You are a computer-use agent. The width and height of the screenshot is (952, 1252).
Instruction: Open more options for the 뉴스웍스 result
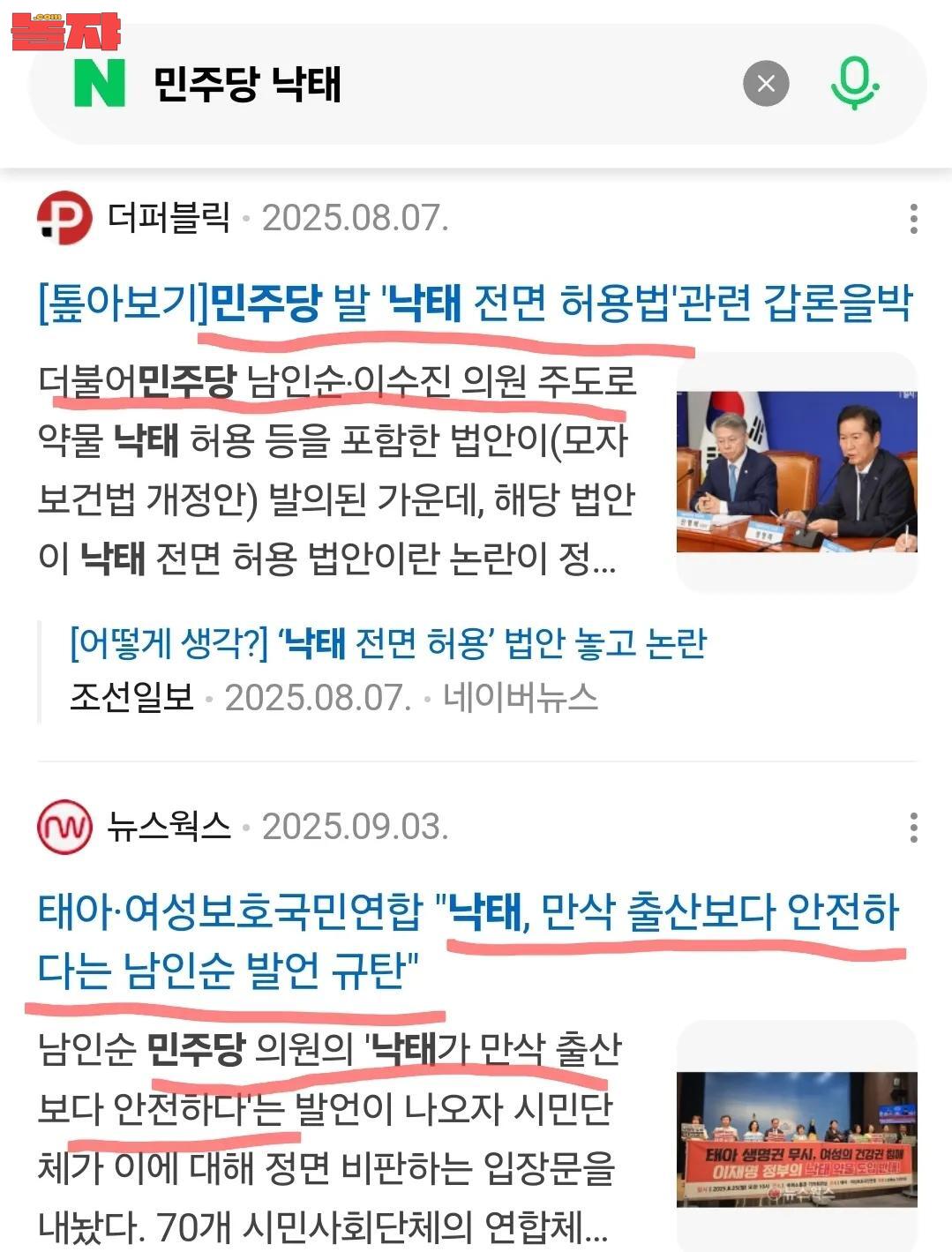tap(913, 828)
